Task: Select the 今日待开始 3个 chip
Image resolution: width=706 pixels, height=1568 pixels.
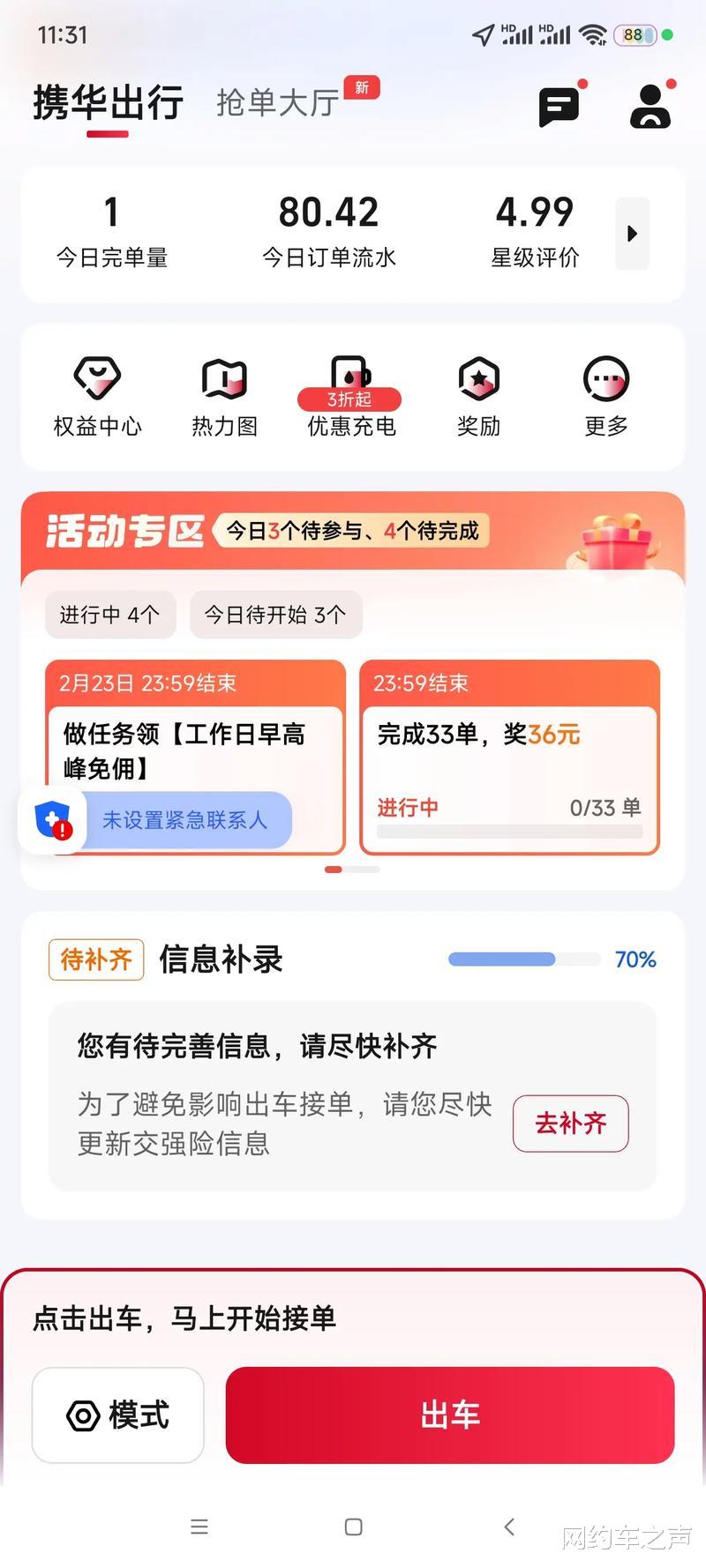Action: click(275, 615)
